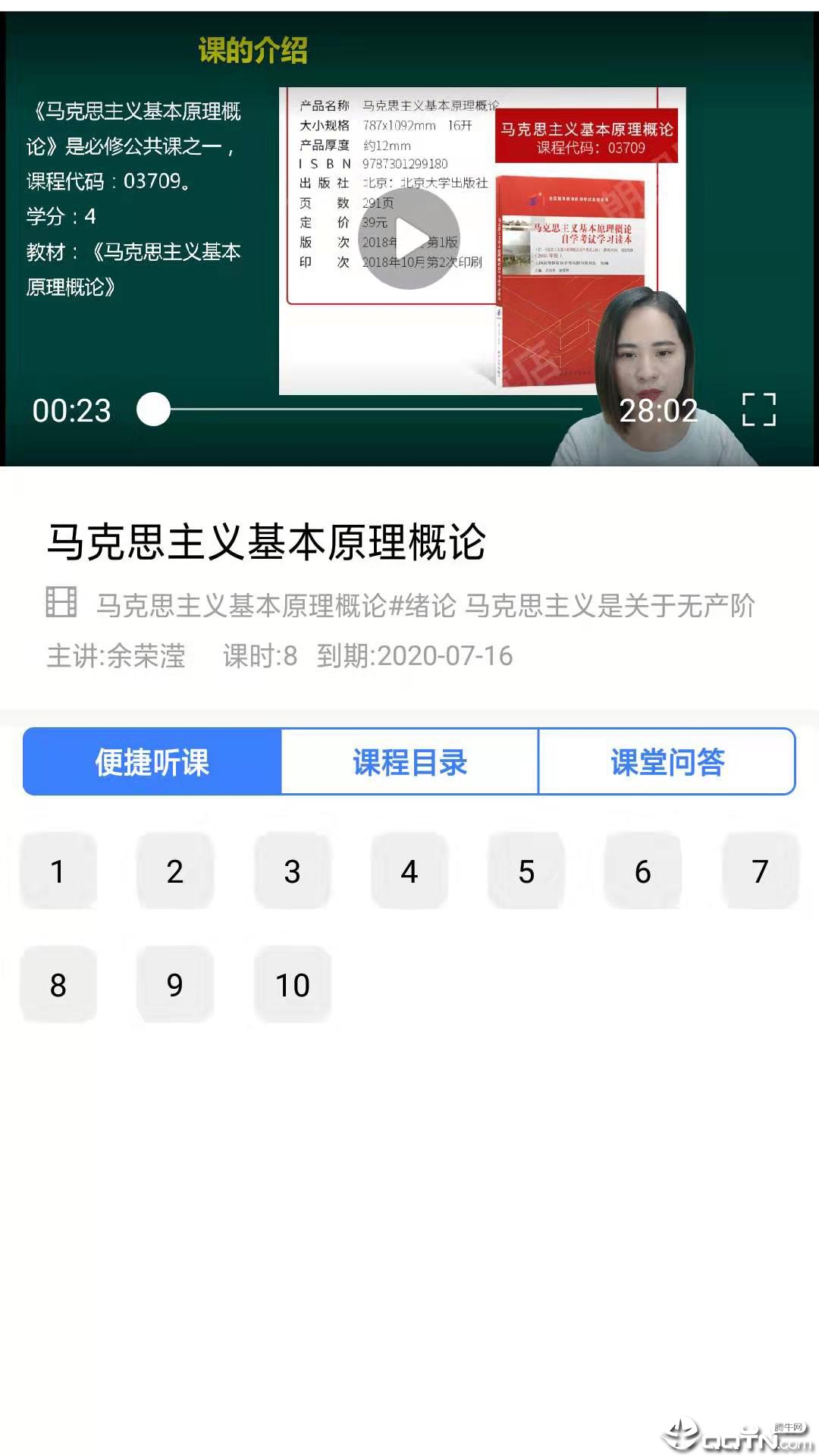Enter fullscreen video mode
The height and width of the screenshot is (1456, 819).
click(x=758, y=409)
